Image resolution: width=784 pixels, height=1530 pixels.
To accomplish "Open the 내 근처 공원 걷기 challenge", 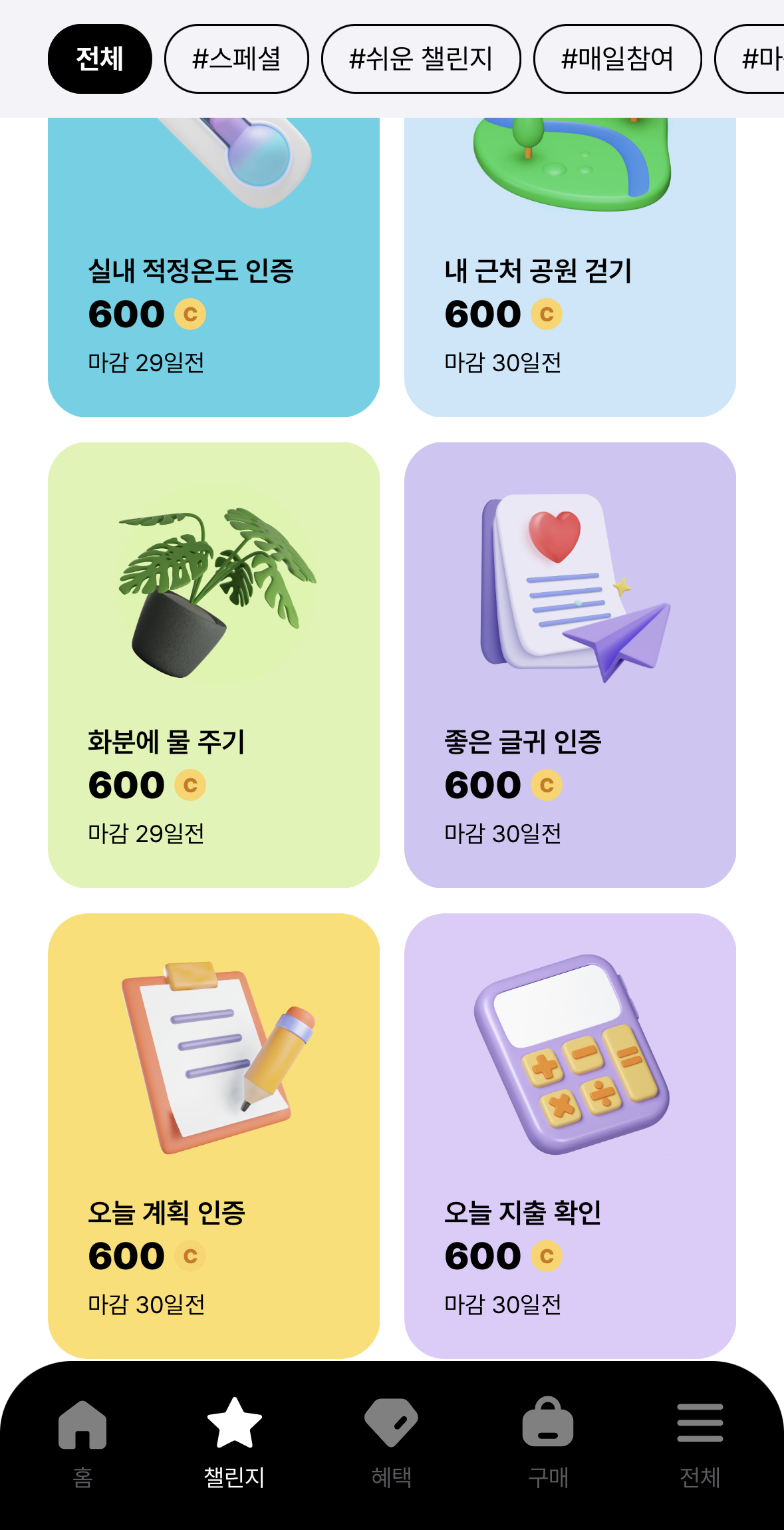I will pyautogui.click(x=570, y=266).
